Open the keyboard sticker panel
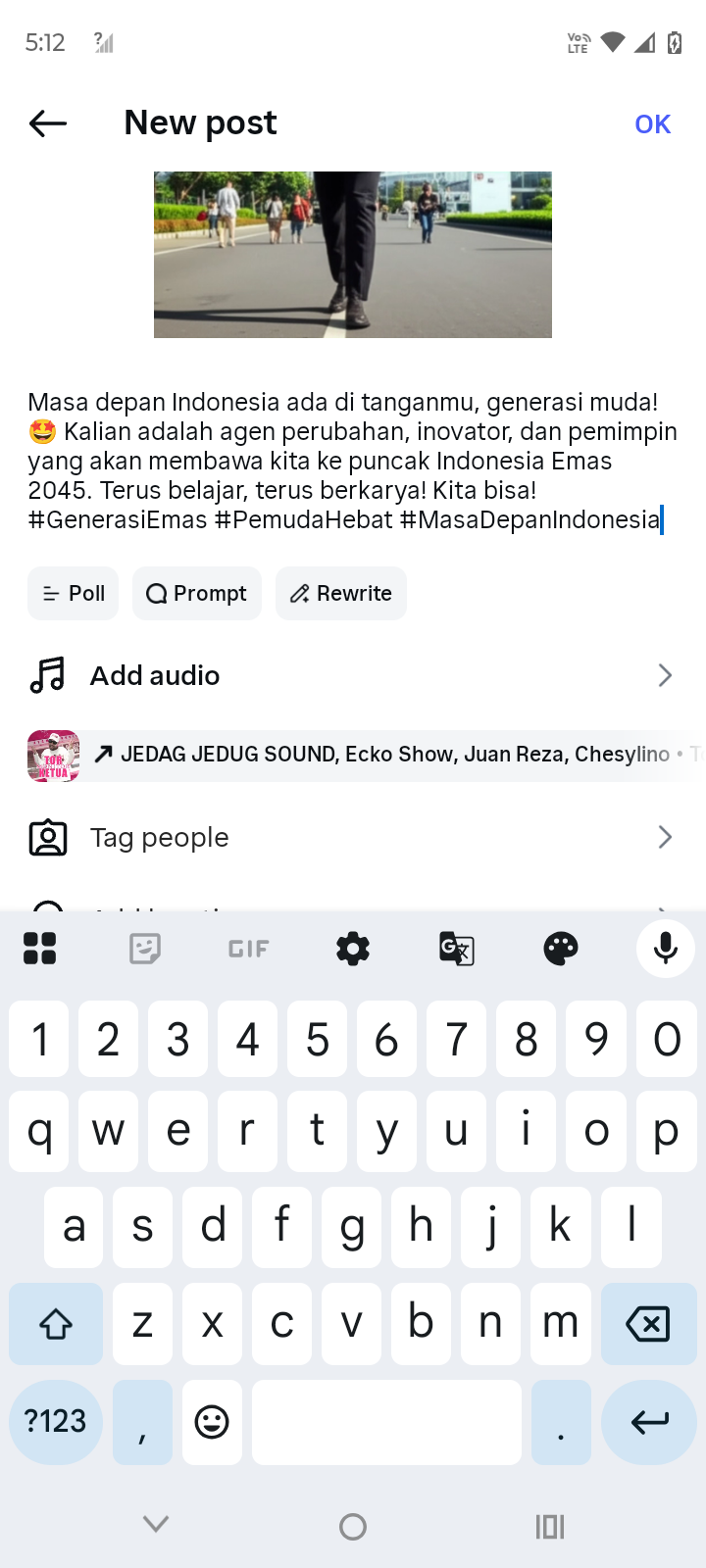706x1568 pixels. [x=145, y=949]
